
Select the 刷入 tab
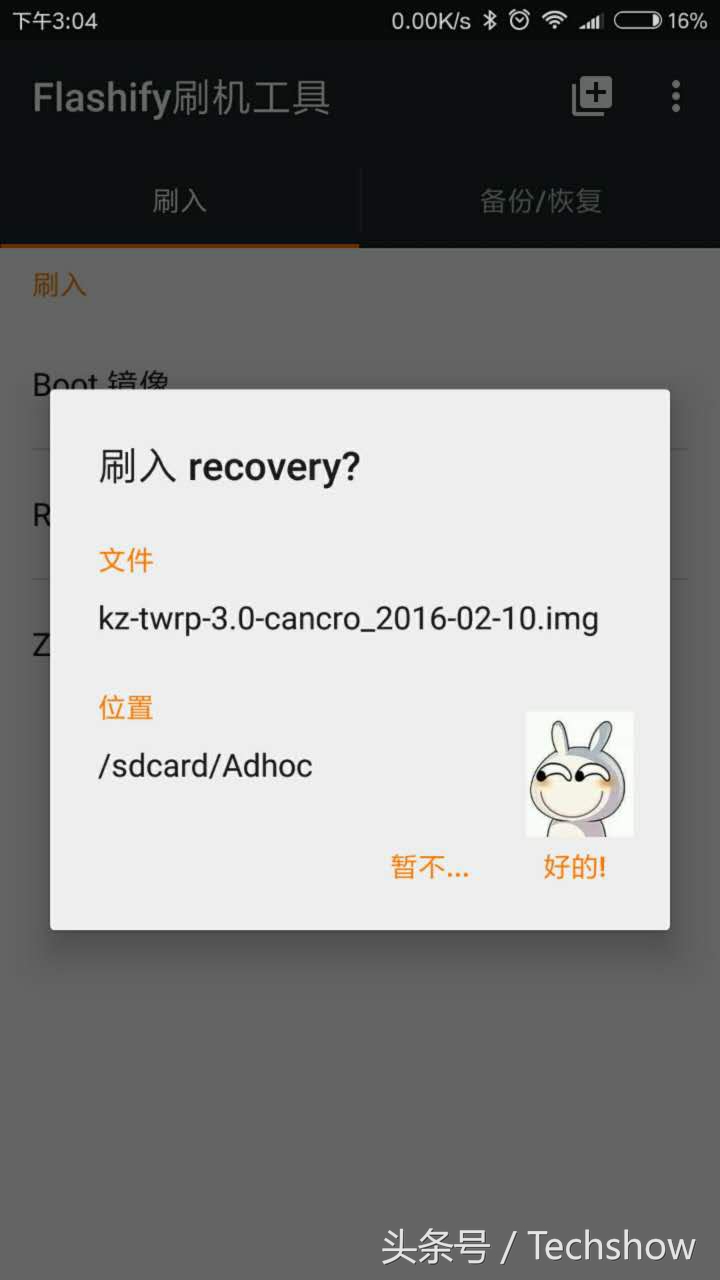(180, 201)
